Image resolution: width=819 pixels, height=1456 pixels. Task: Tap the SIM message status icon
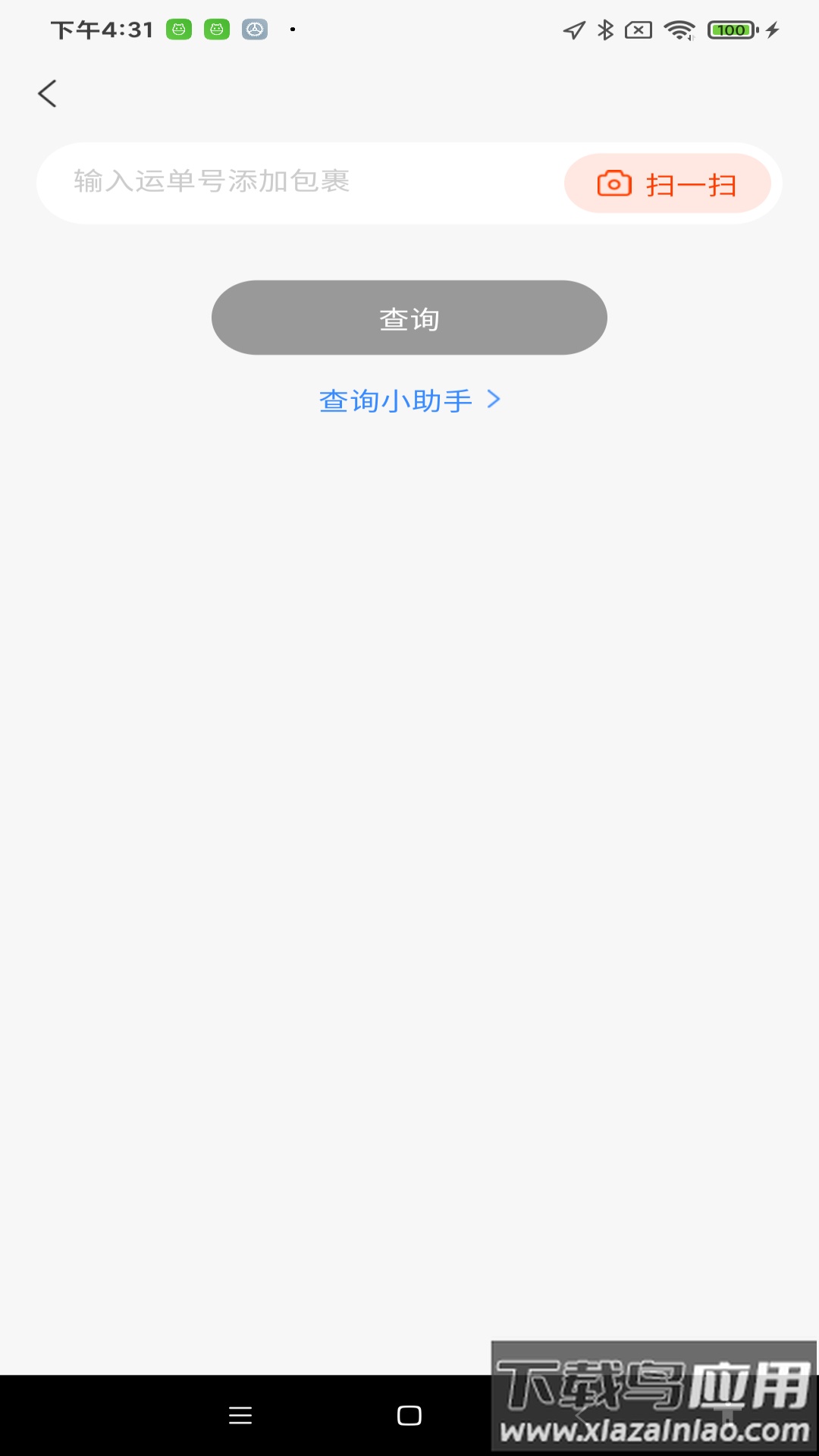coord(639,29)
